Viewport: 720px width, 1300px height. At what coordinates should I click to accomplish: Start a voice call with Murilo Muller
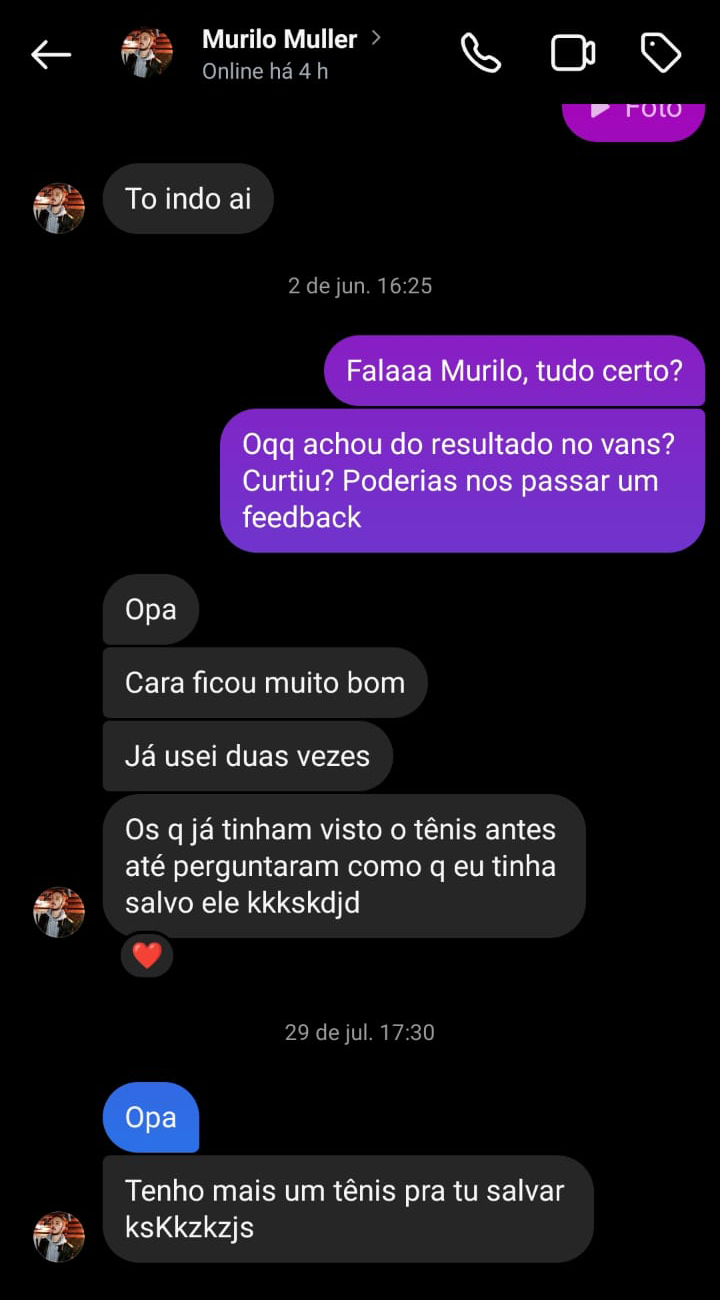480,54
